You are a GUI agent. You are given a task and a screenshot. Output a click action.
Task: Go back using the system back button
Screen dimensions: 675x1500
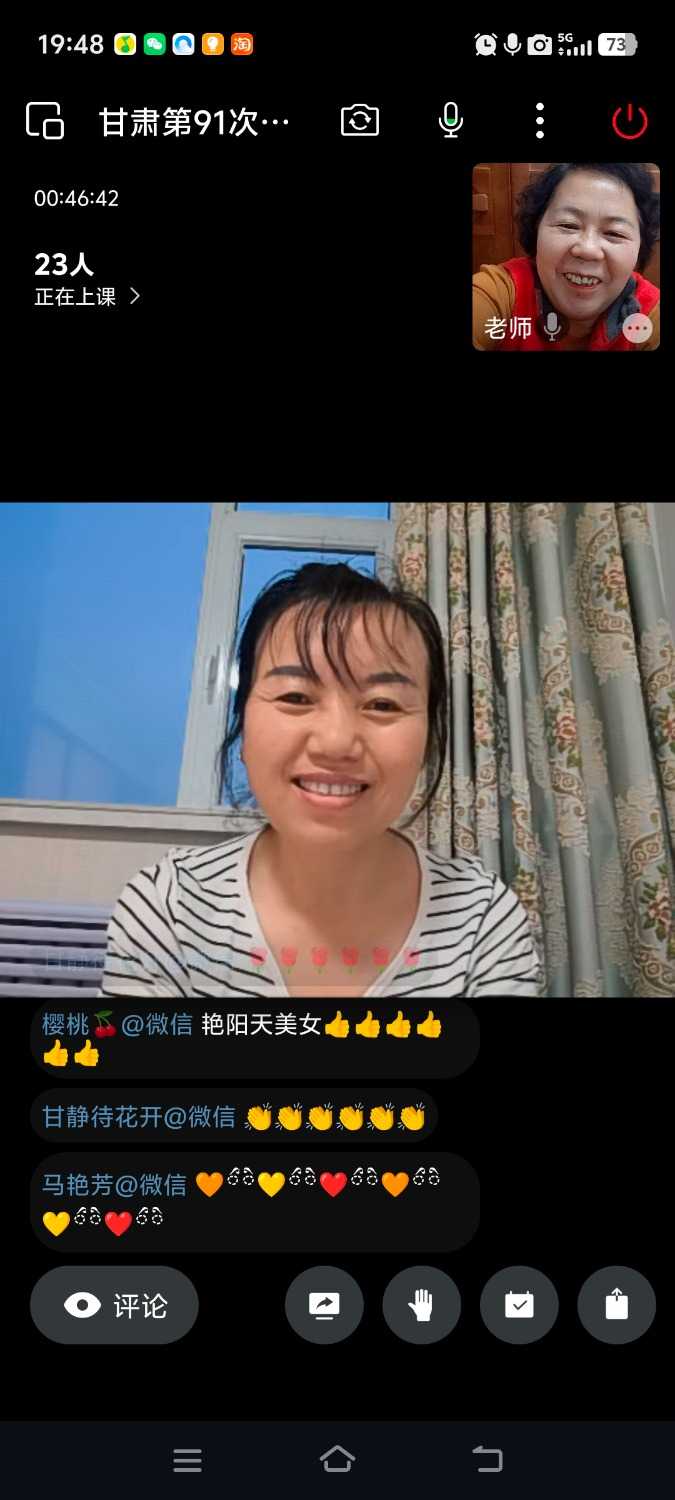click(x=488, y=1460)
